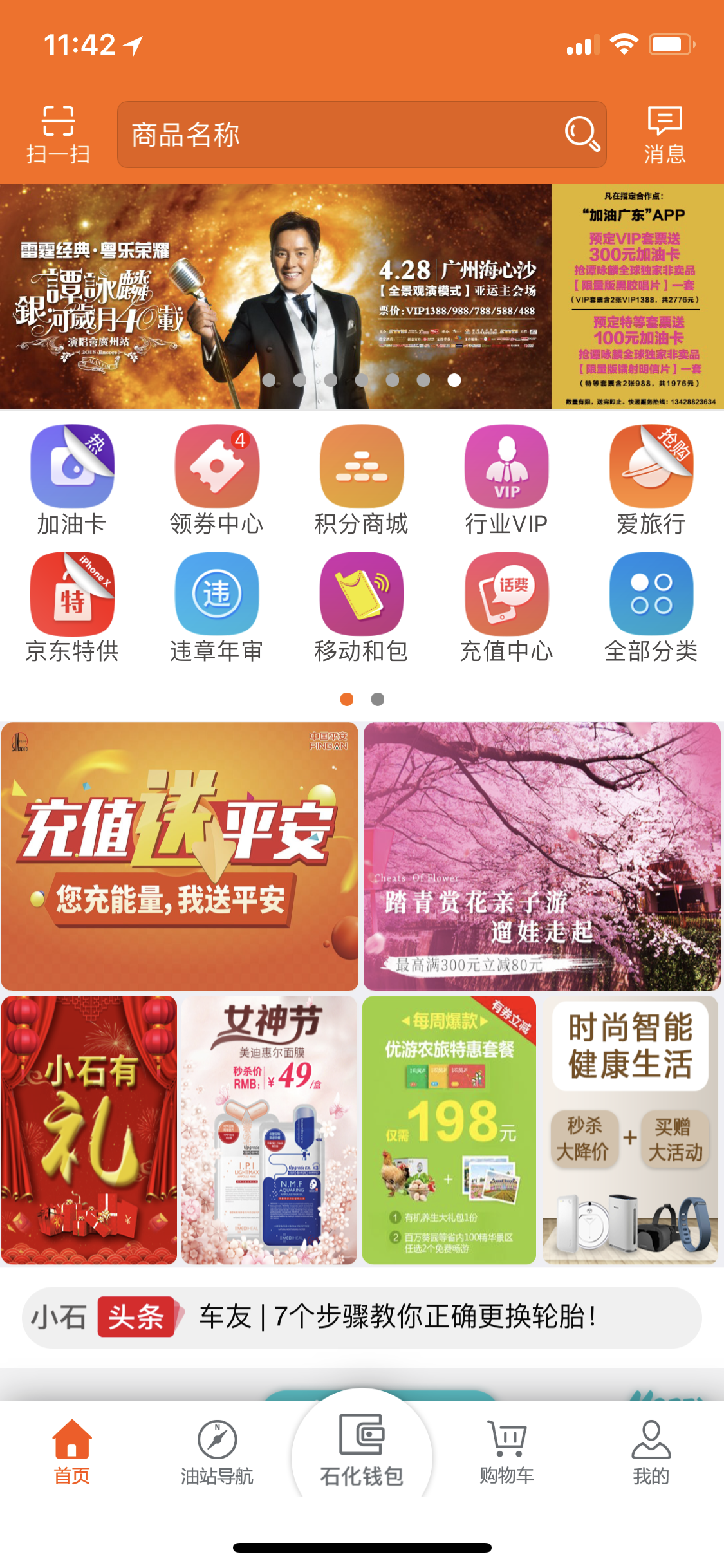
Task: View 全部分类 all categories
Action: [651, 608]
